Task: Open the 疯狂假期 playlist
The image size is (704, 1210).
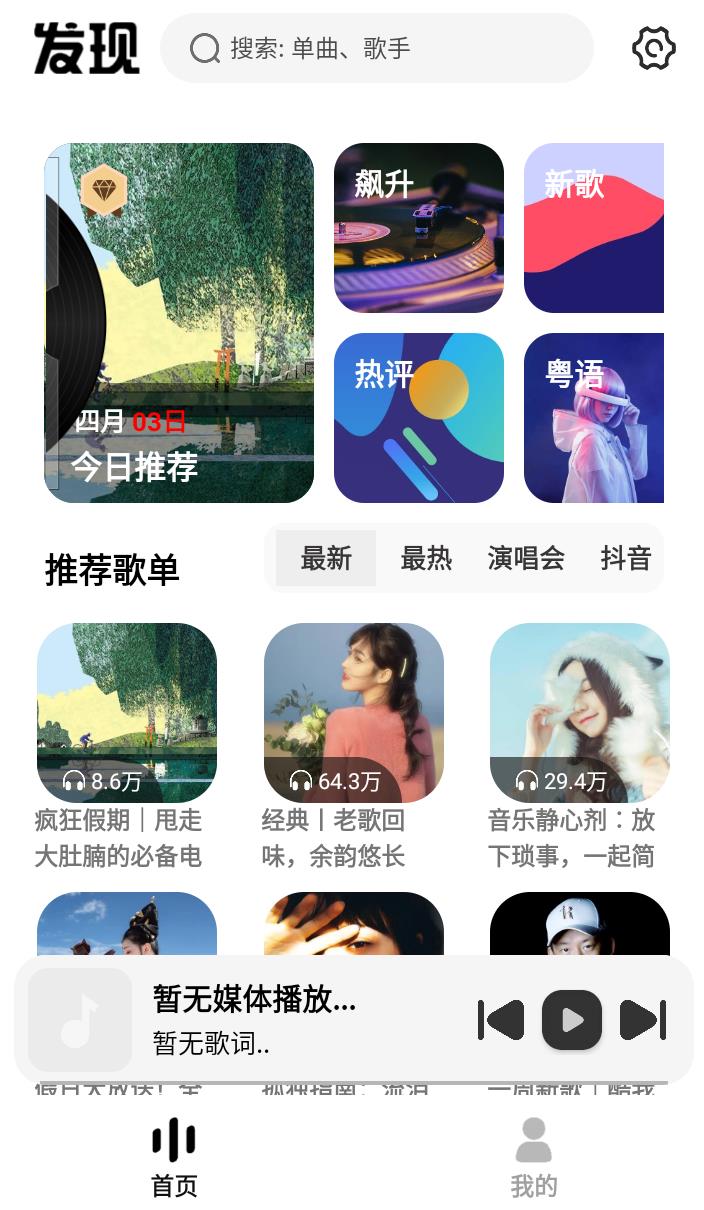Action: pos(127,712)
